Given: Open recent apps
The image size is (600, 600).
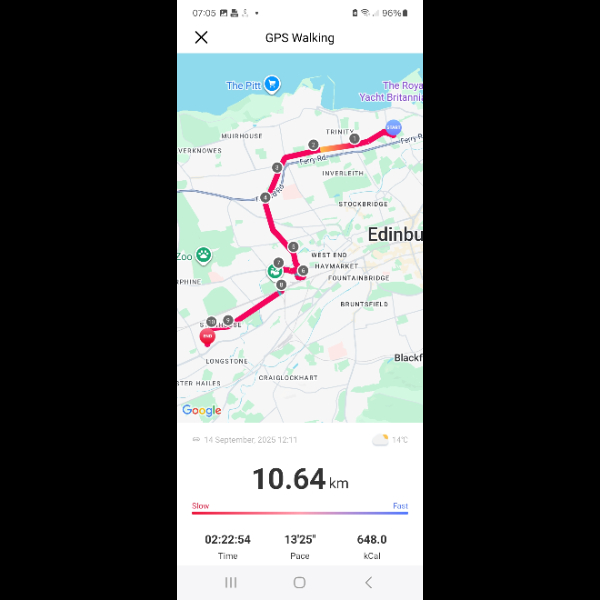Looking at the screenshot, I should click(x=231, y=582).
